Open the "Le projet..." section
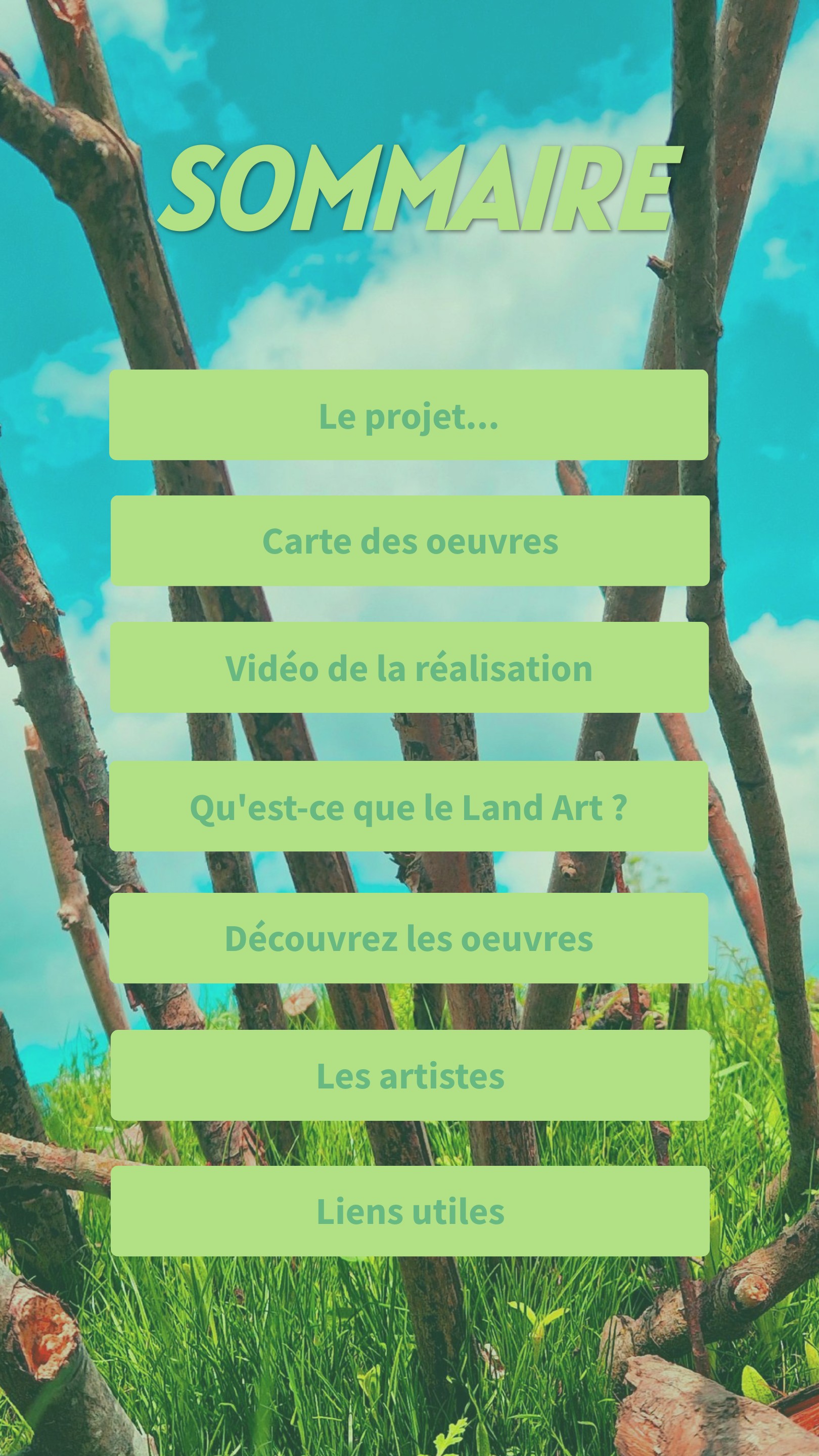This screenshot has width=819, height=1456. [408, 415]
